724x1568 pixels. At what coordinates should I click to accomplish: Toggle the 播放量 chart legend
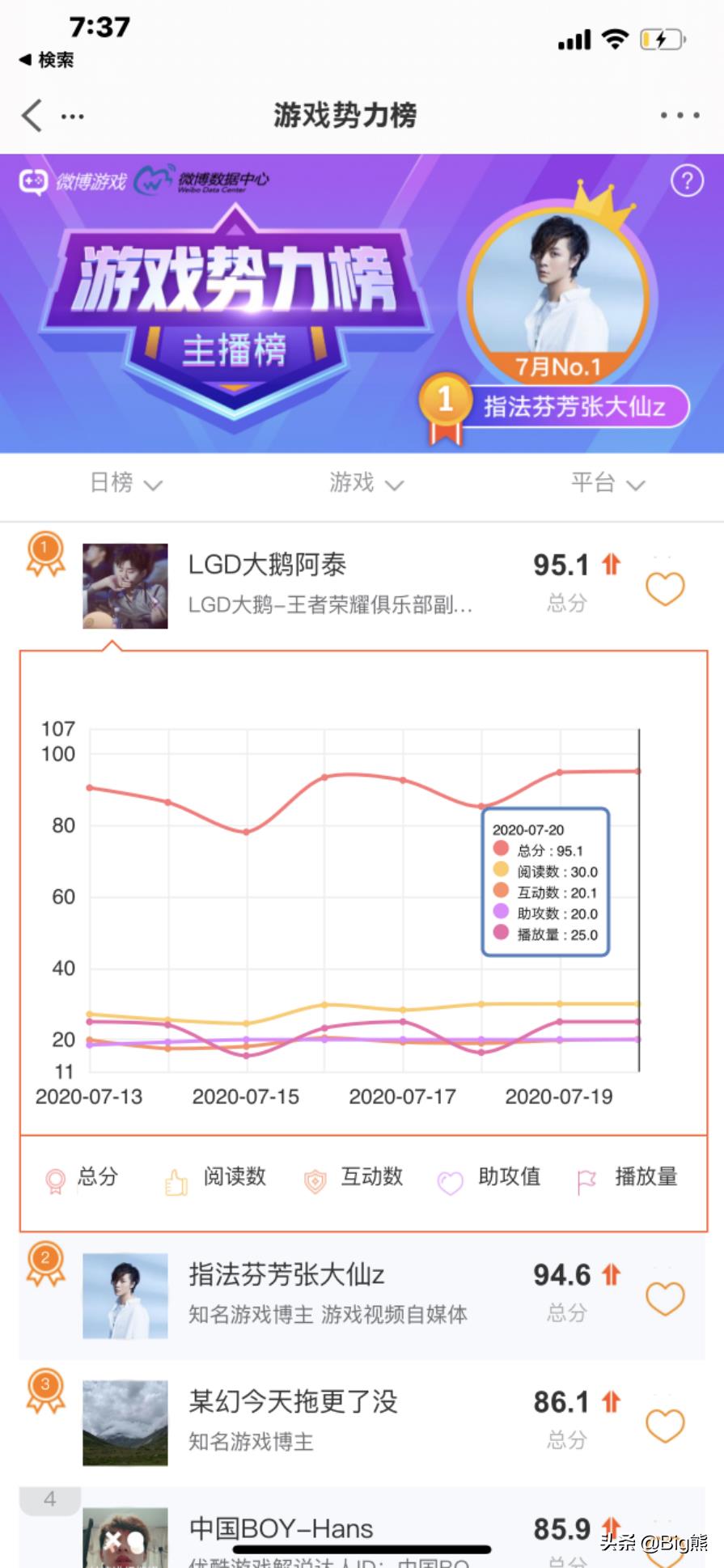tap(628, 1178)
